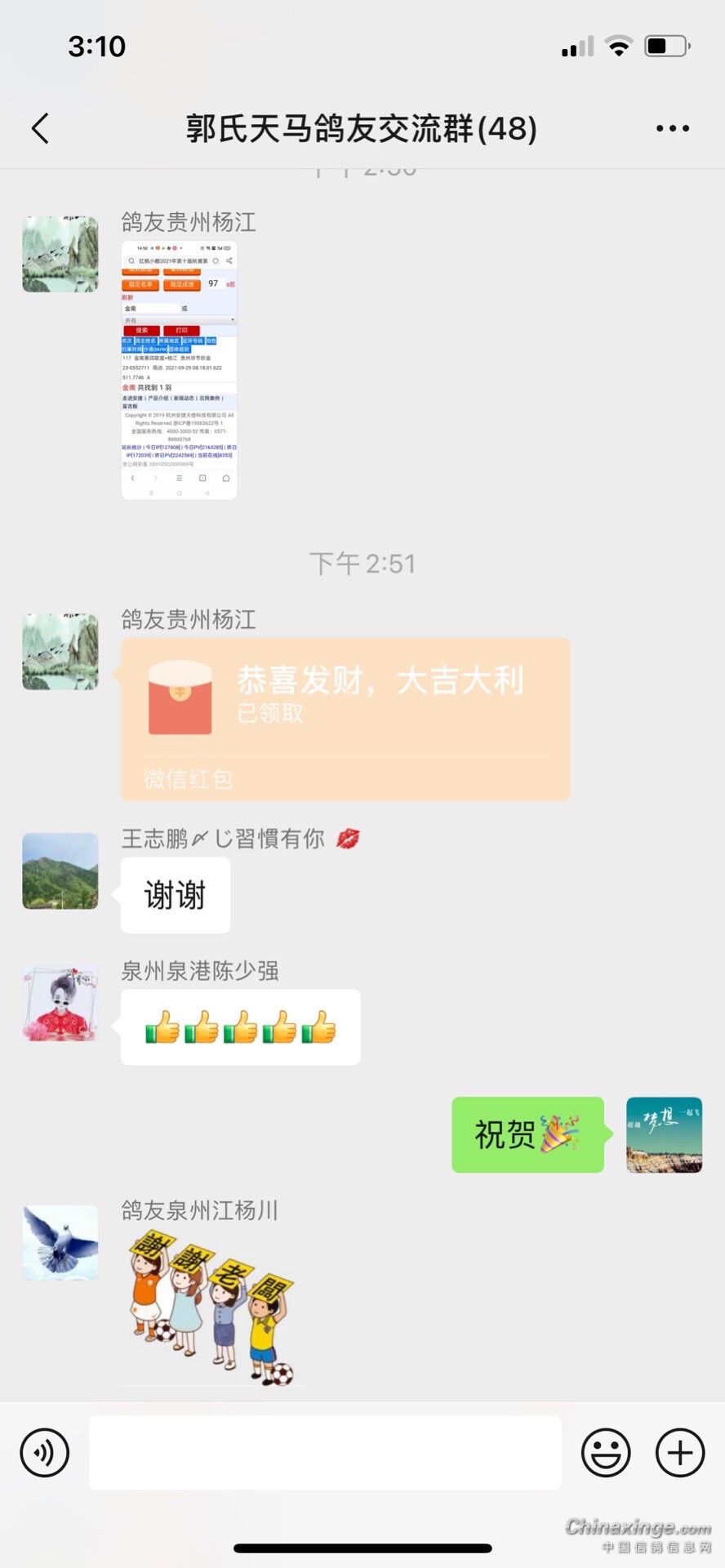Tap 王志鹏's mountain avatar
Screen dimensions: 725x1568
60,871
